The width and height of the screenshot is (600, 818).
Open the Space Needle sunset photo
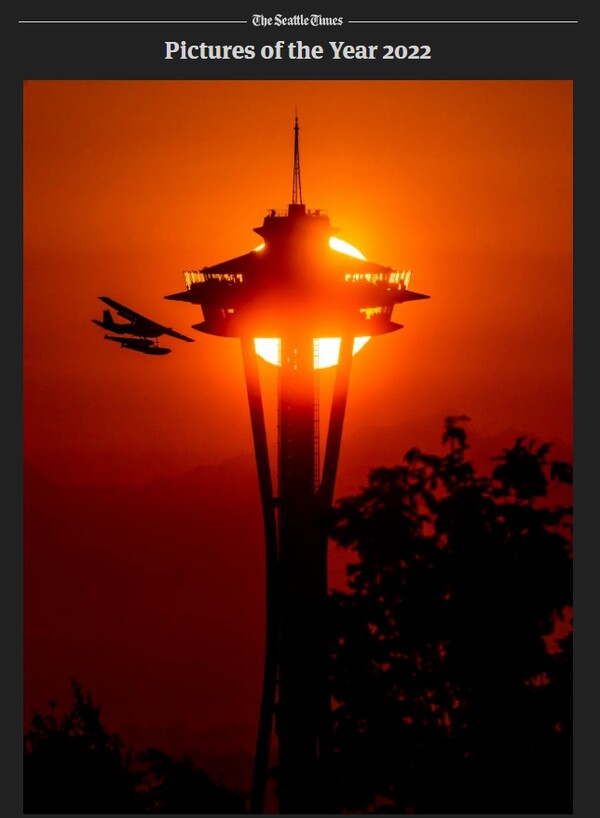pyautogui.click(x=298, y=446)
